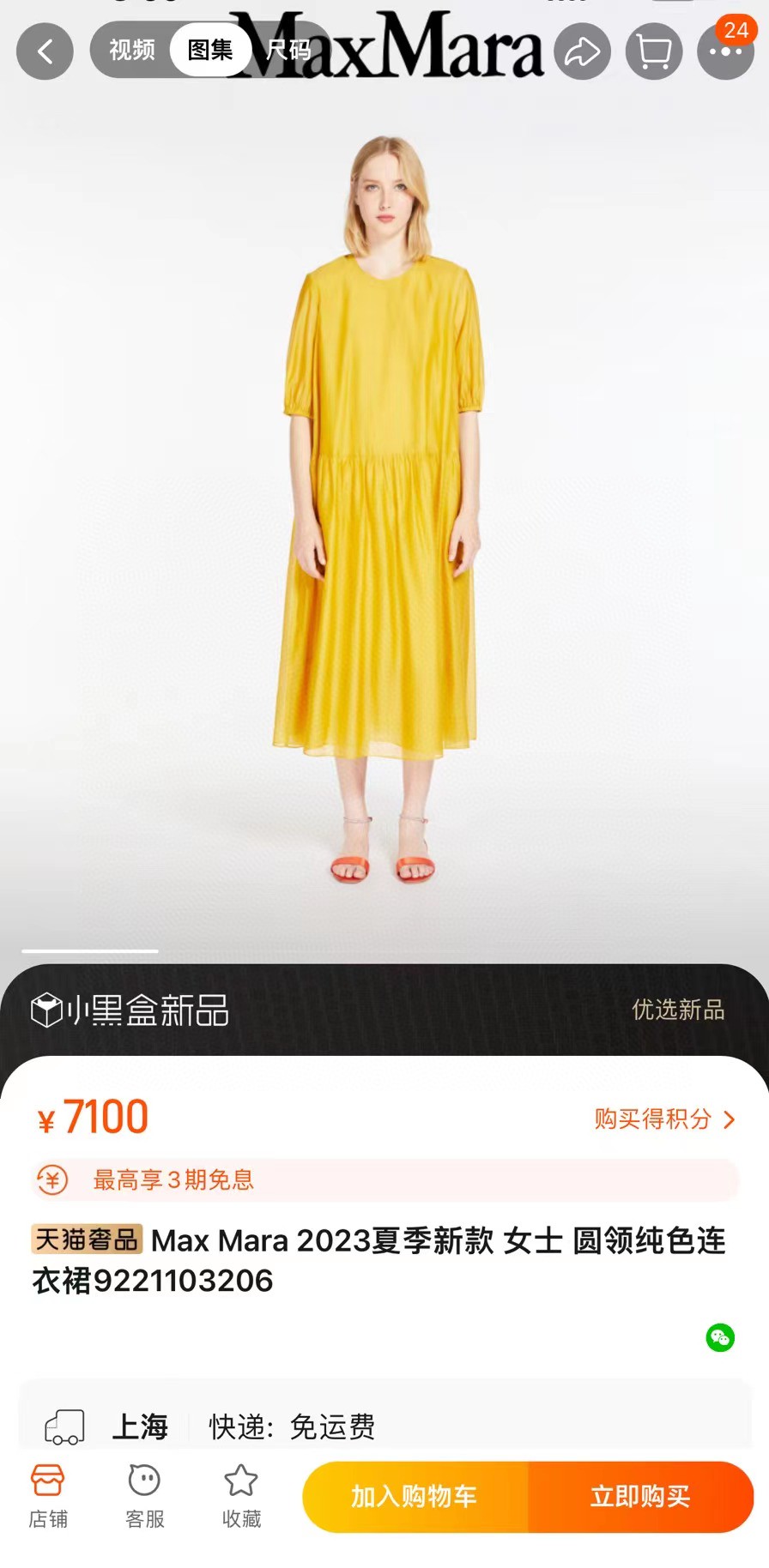Screen dimensions: 769x1568
Task: Go back using the arrow icon
Action: [x=45, y=51]
